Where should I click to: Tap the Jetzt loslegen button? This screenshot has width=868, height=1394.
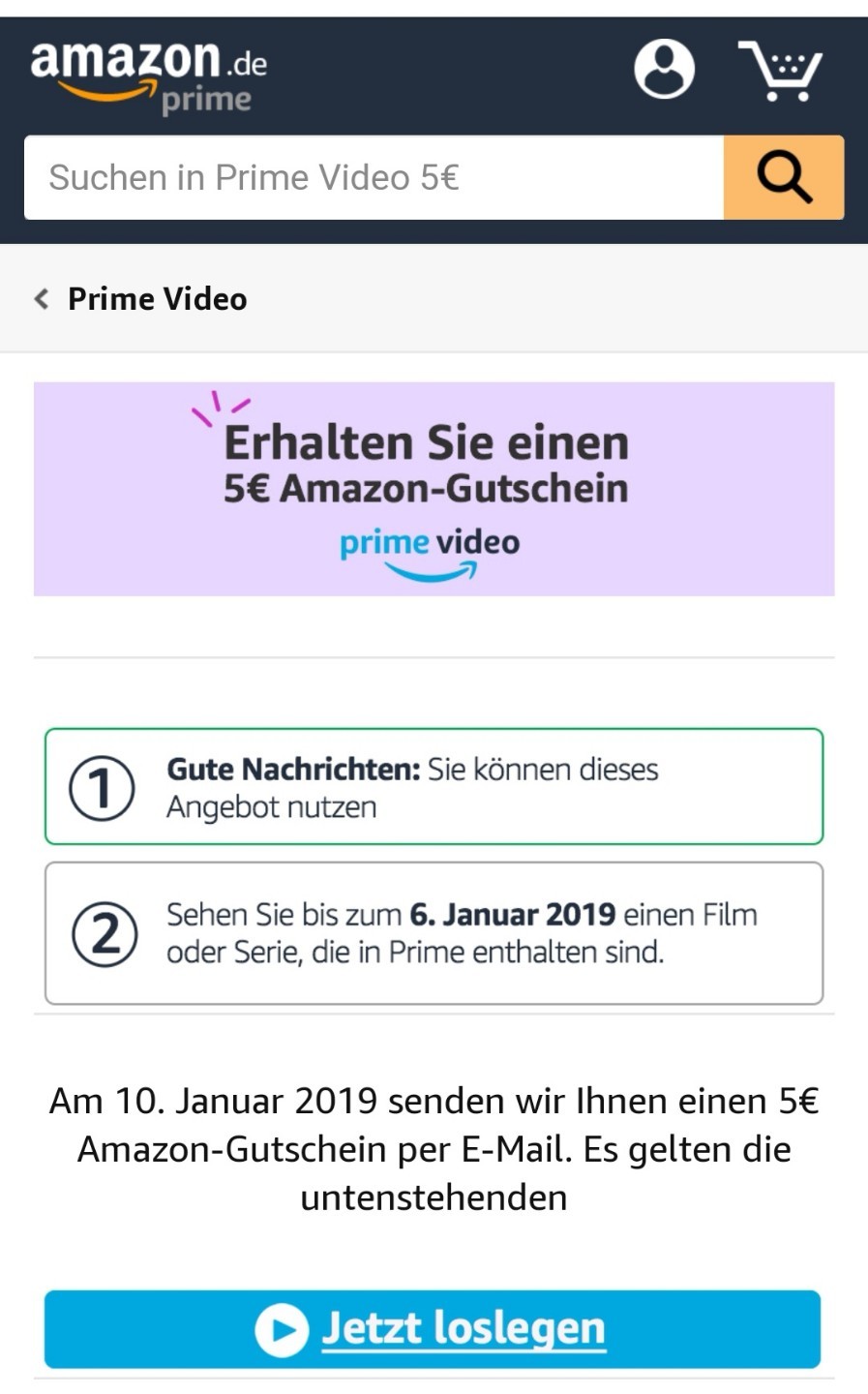click(433, 1328)
